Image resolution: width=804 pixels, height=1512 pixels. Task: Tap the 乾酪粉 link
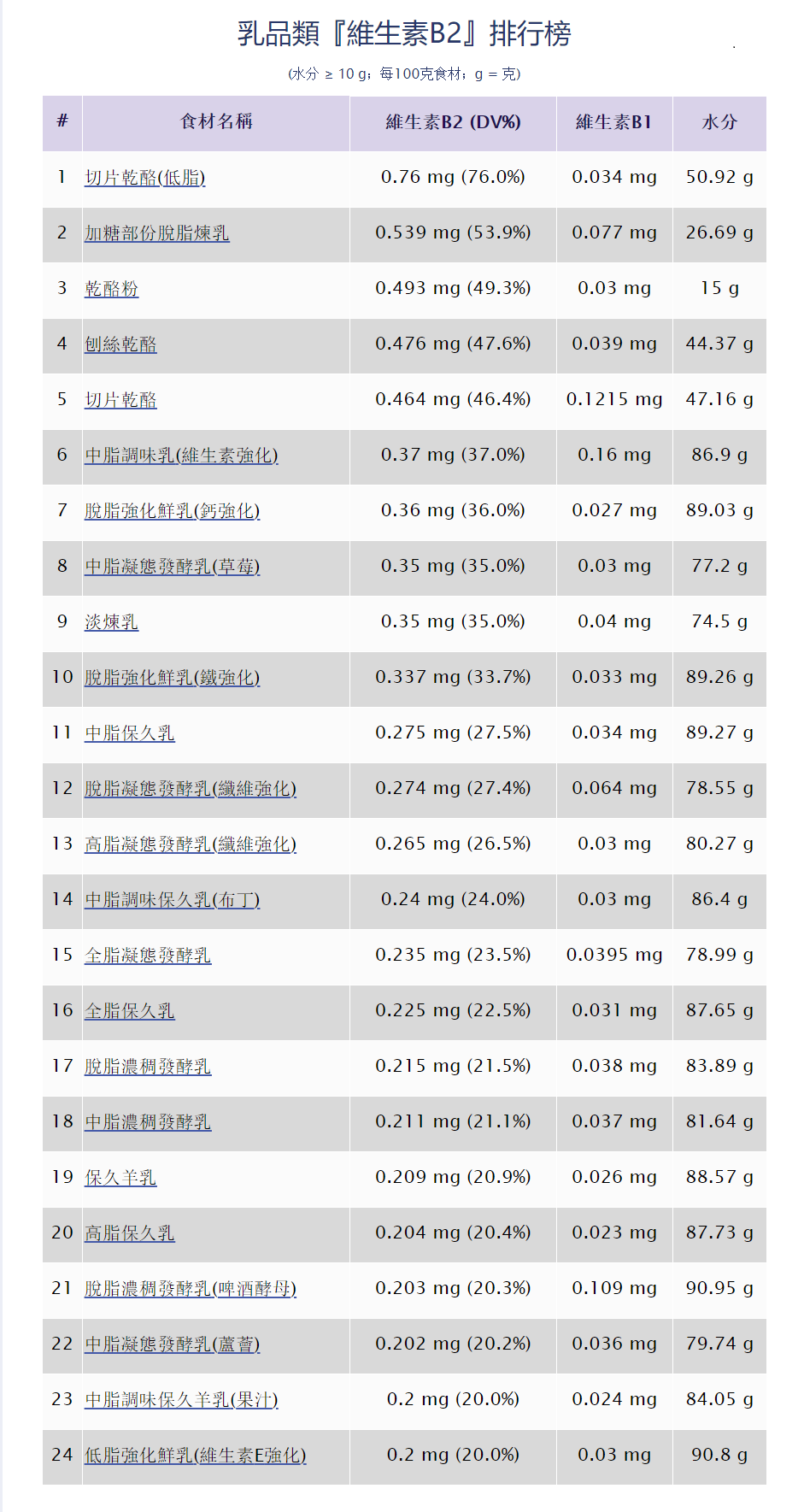pos(111,289)
